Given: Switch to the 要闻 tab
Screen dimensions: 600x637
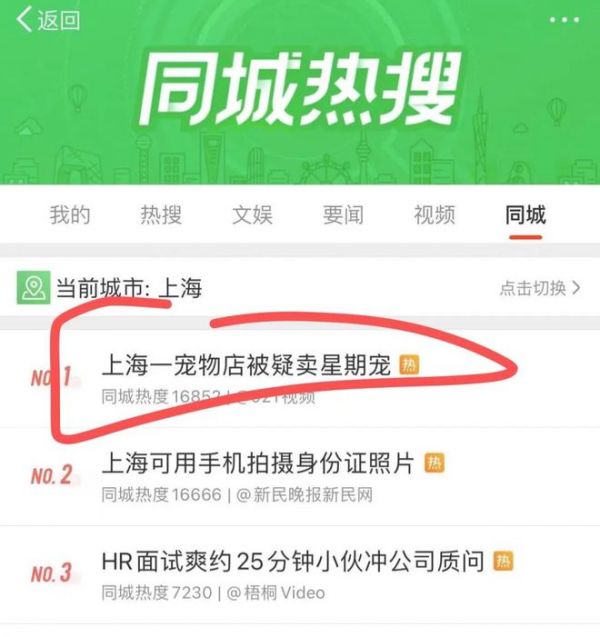Looking at the screenshot, I should click(343, 214).
